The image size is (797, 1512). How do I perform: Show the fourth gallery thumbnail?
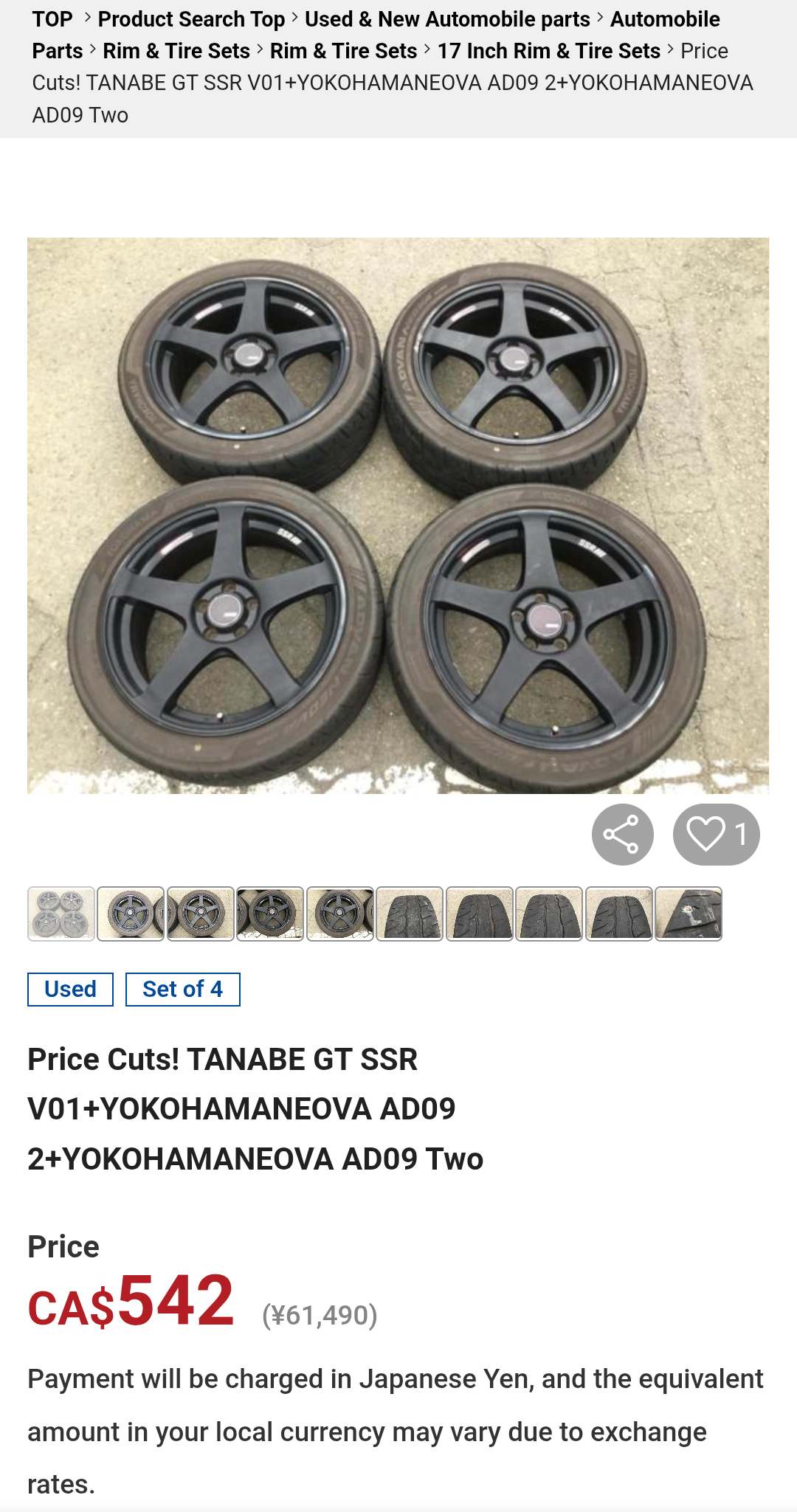click(270, 914)
